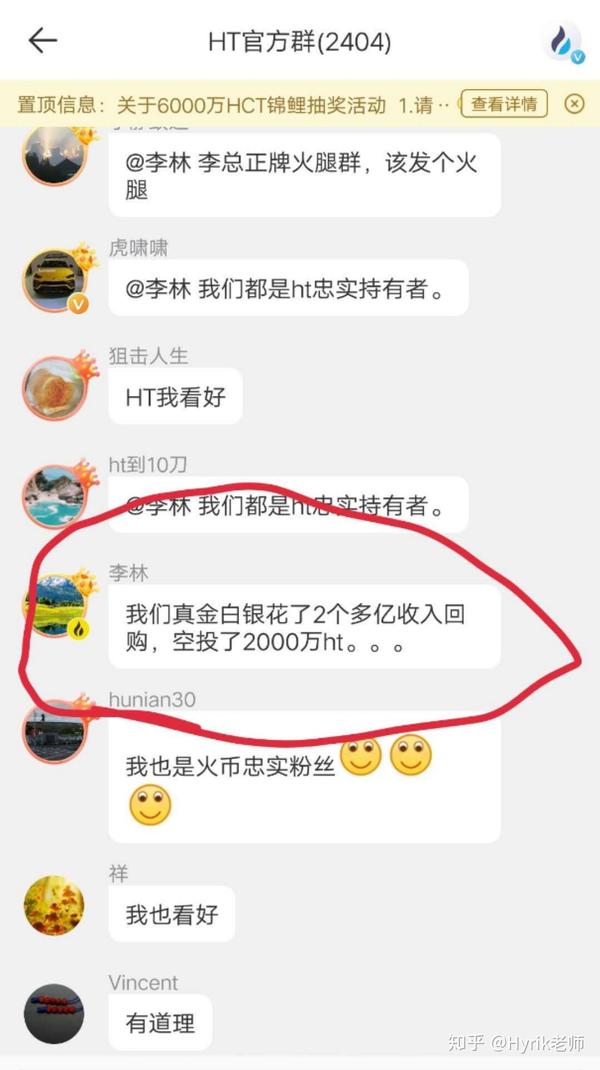This screenshot has height=1070, width=600.
Task: View hunian30's avatar profile
Action: (53, 733)
